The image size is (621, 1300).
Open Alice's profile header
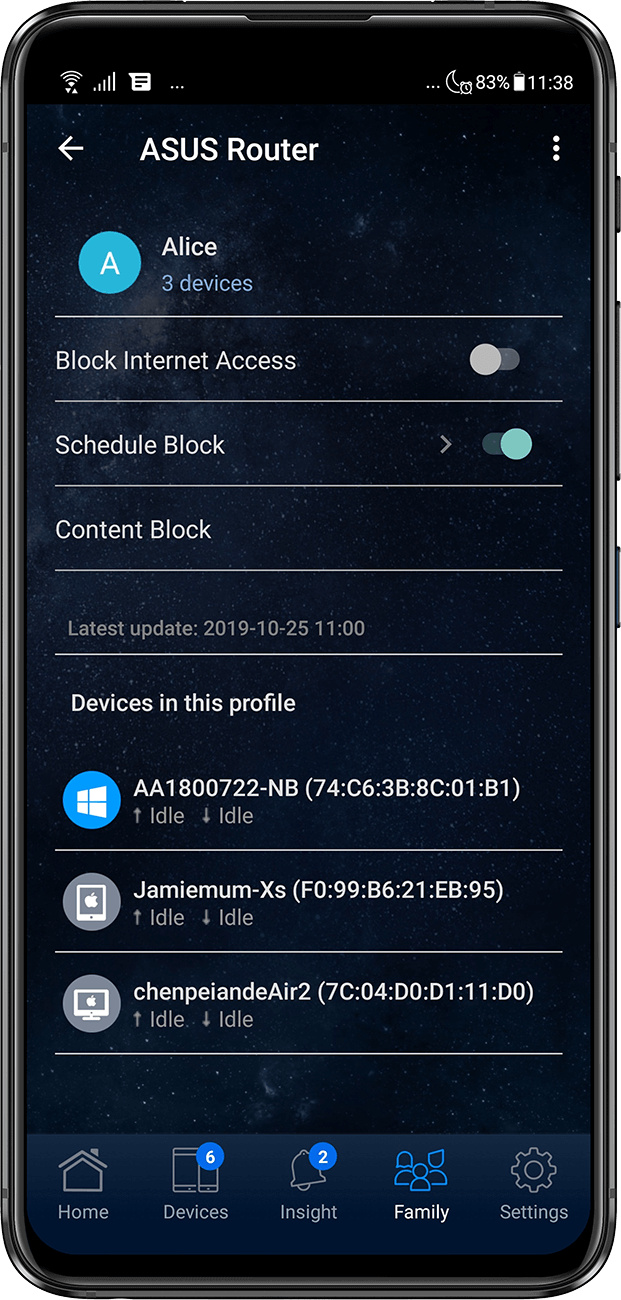[x=309, y=264]
